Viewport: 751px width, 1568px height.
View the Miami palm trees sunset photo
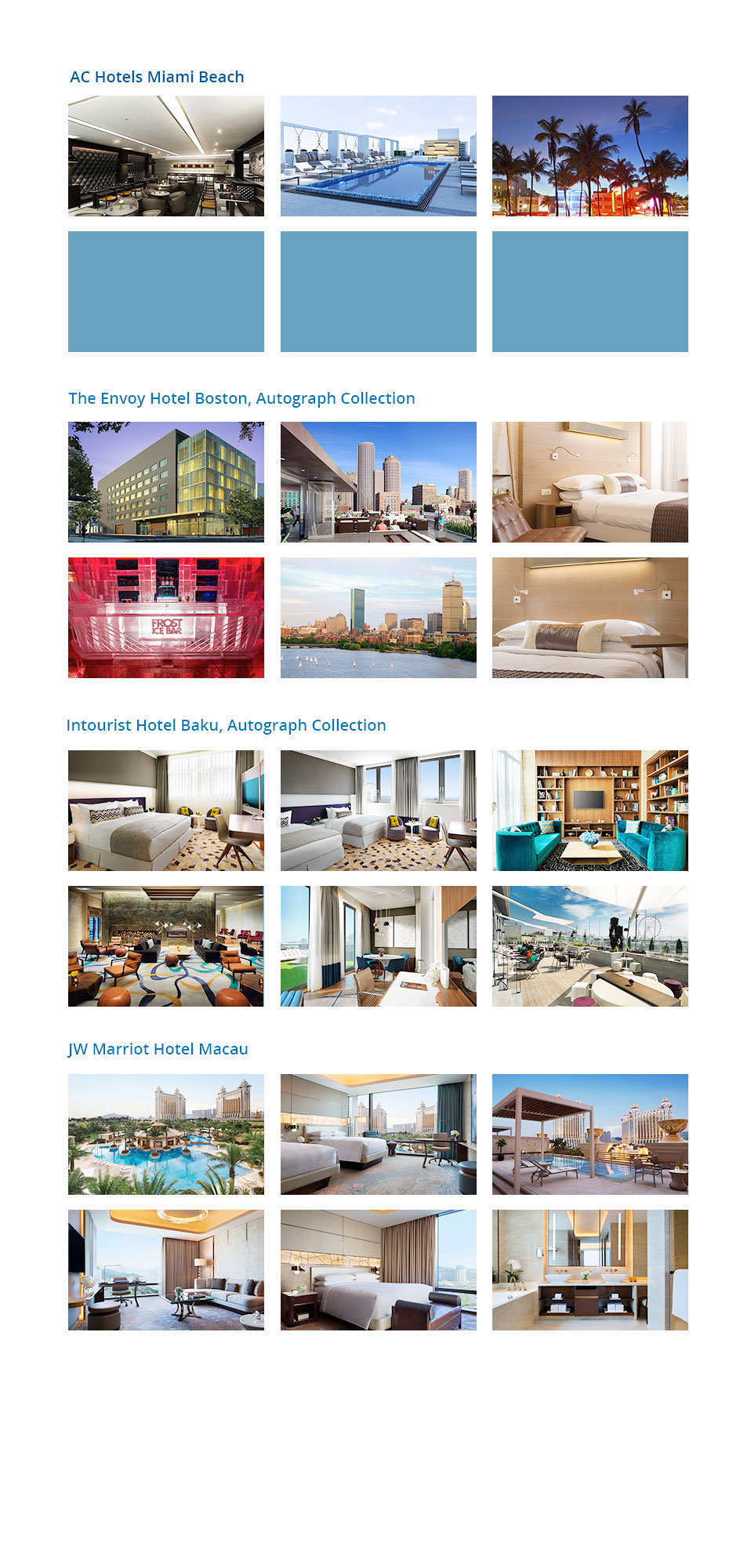[x=590, y=156]
